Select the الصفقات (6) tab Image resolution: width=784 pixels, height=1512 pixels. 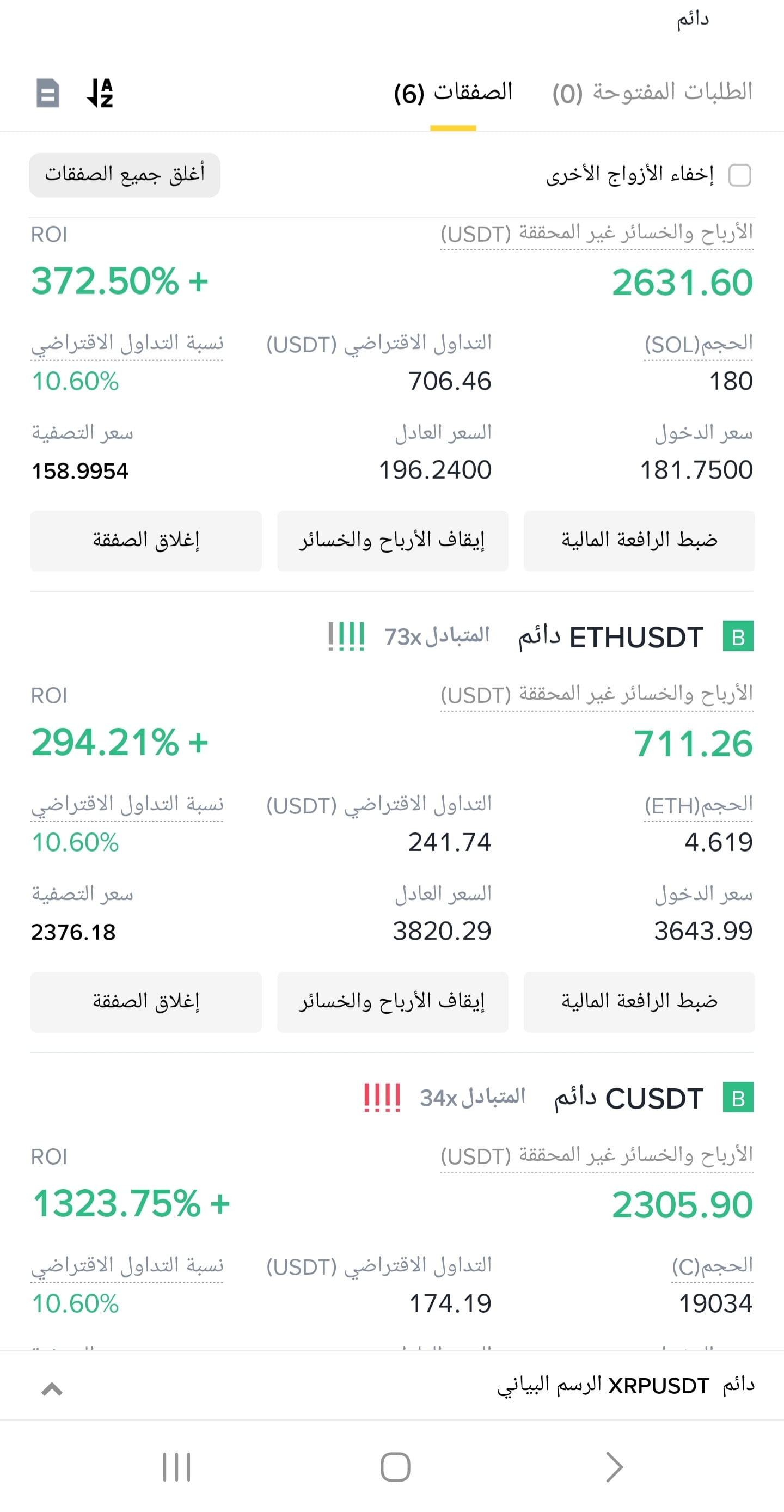[453, 92]
